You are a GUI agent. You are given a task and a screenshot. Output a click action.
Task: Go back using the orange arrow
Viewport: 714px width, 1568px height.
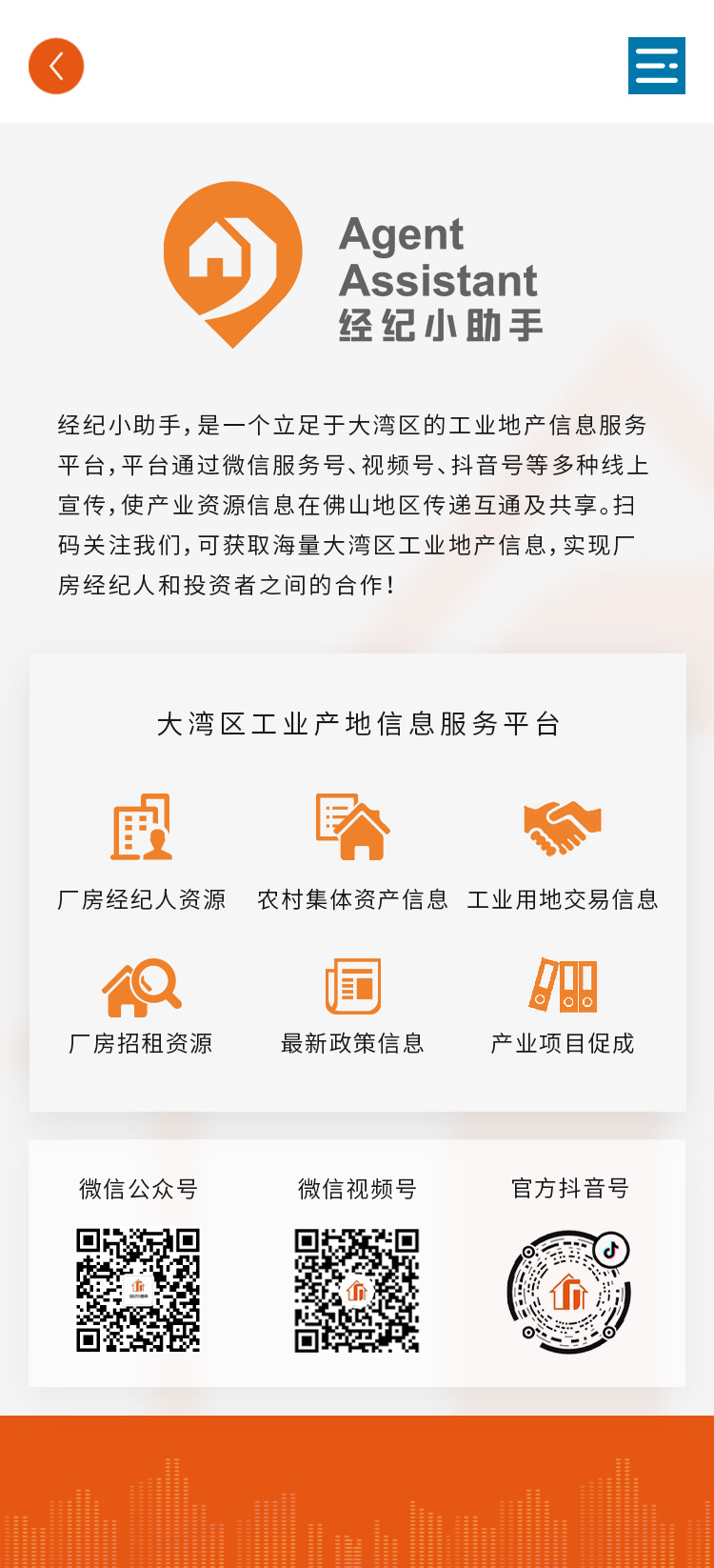(56, 66)
